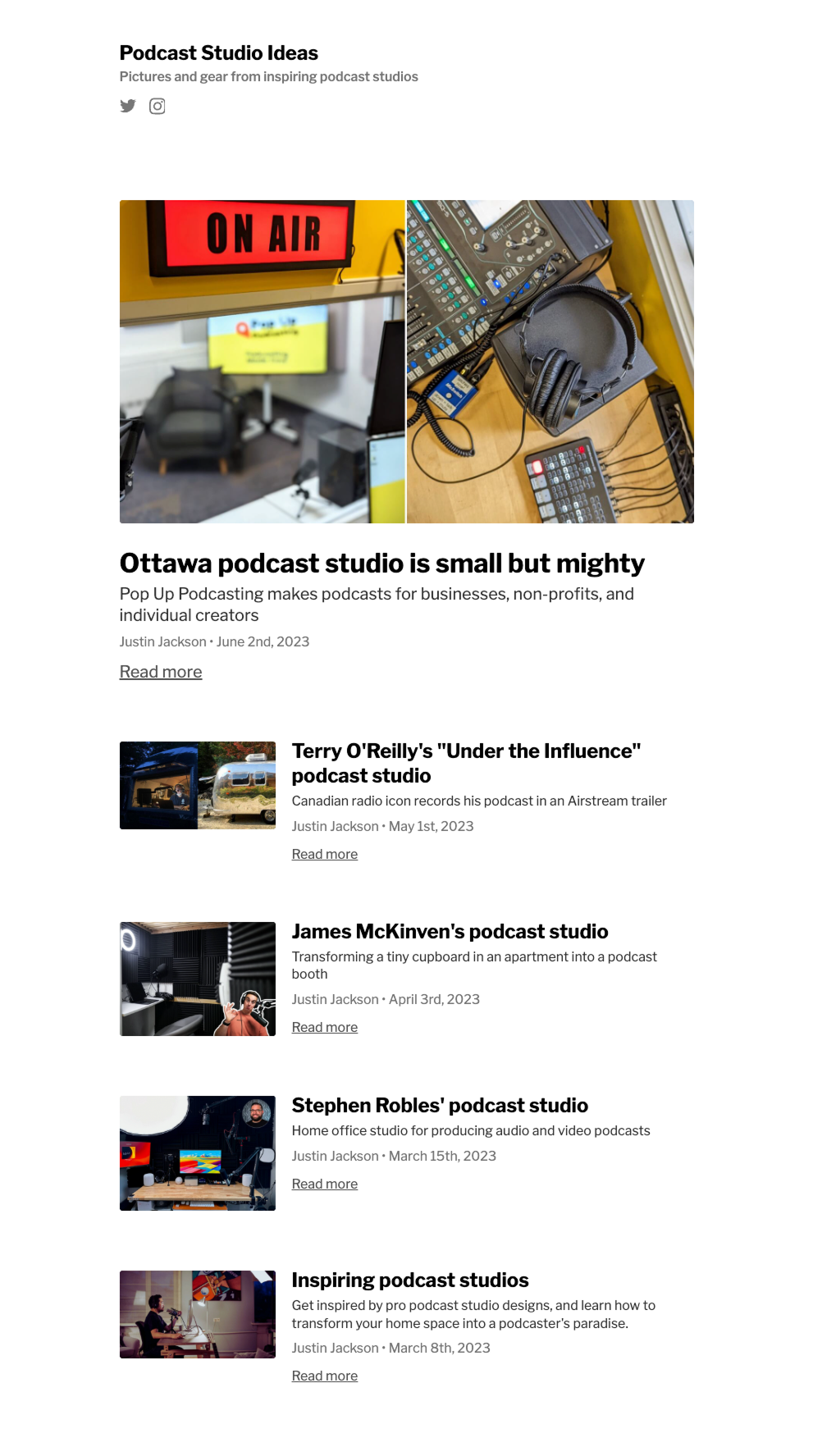This screenshot has width=813, height=1456.
Task: Open the Inspiring podcast studios article title
Action: 410,1280
